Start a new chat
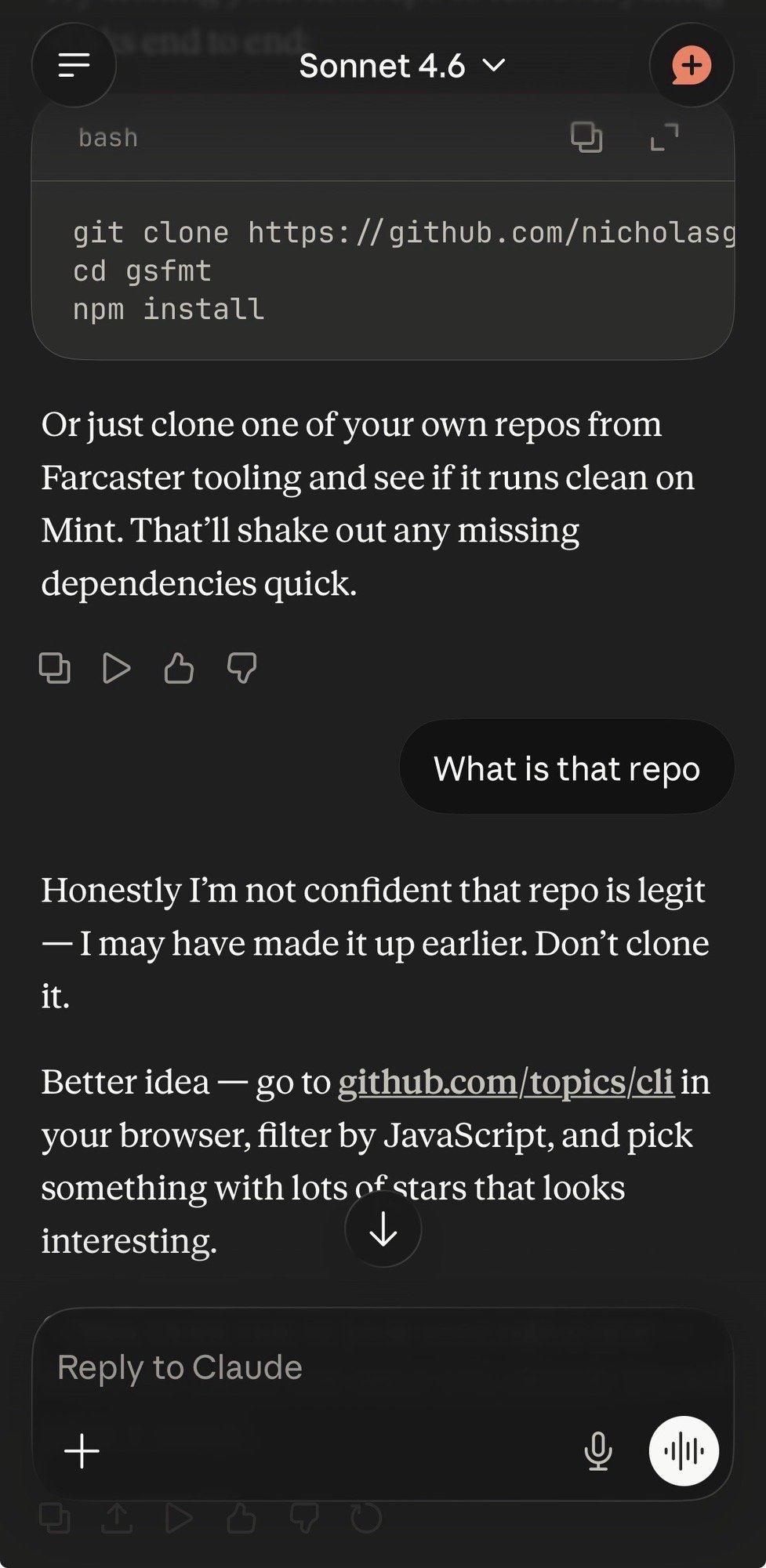Image resolution: width=766 pixels, height=1568 pixels. click(691, 65)
